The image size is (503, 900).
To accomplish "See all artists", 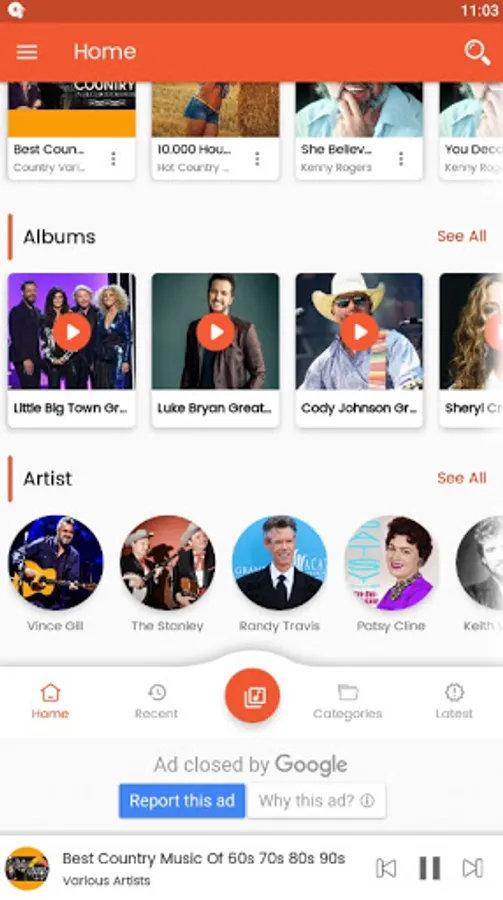I will click(462, 478).
